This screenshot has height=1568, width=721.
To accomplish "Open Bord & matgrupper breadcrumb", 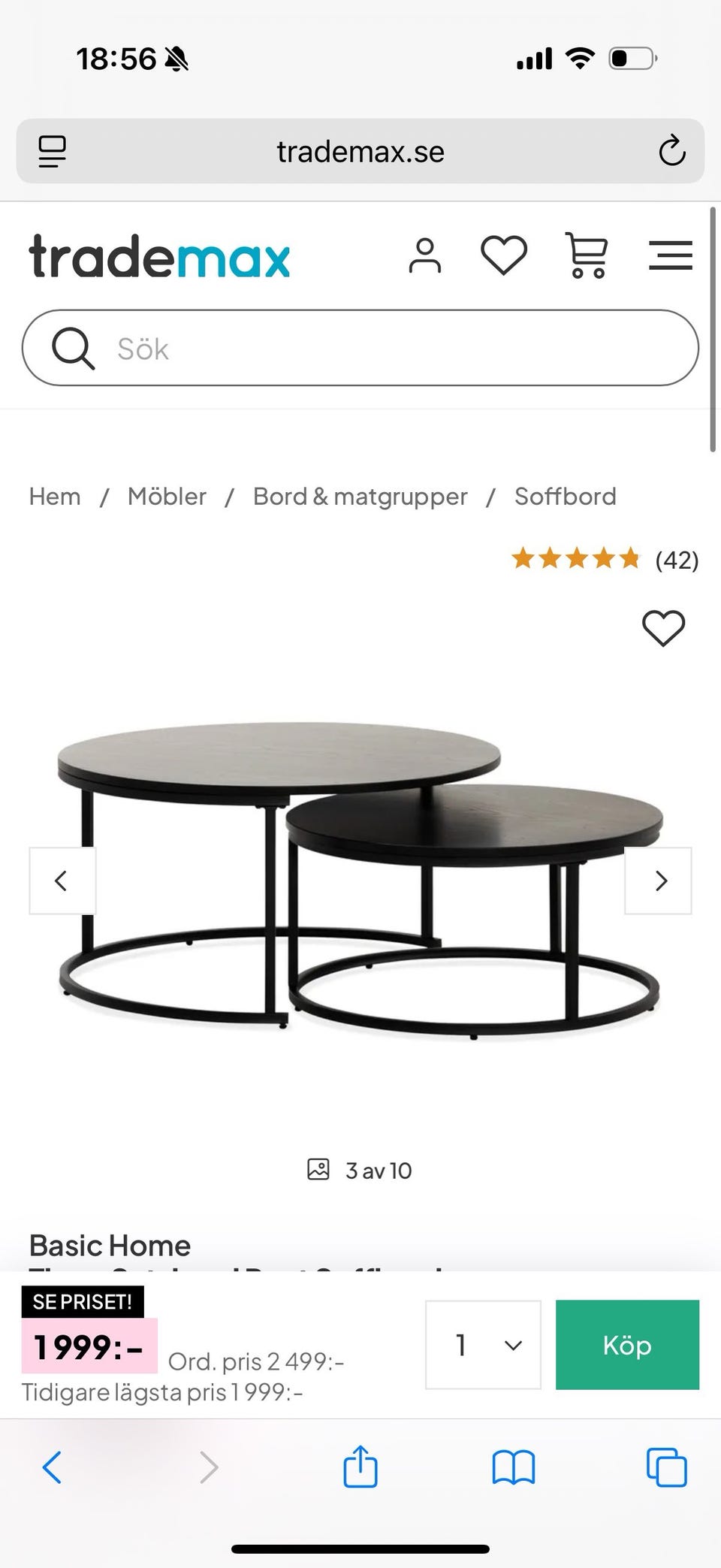I will click(360, 497).
